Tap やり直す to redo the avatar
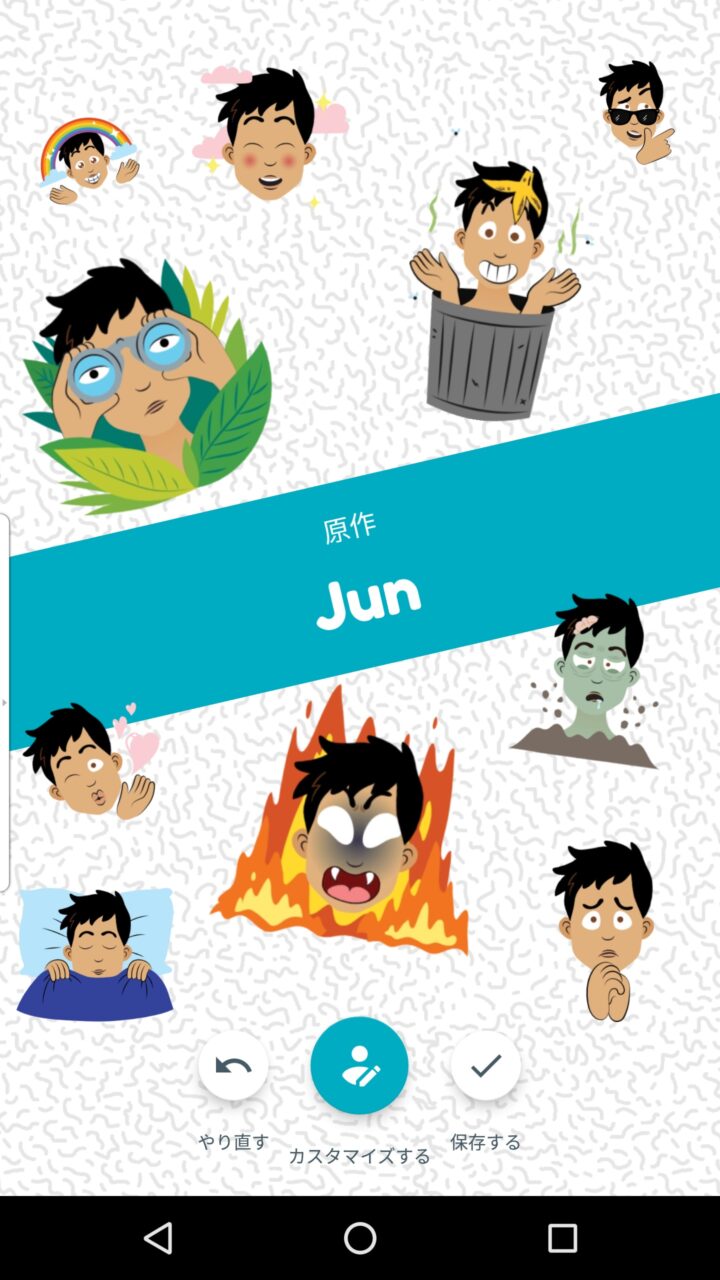Viewport: 720px width, 1280px height. tap(233, 1066)
